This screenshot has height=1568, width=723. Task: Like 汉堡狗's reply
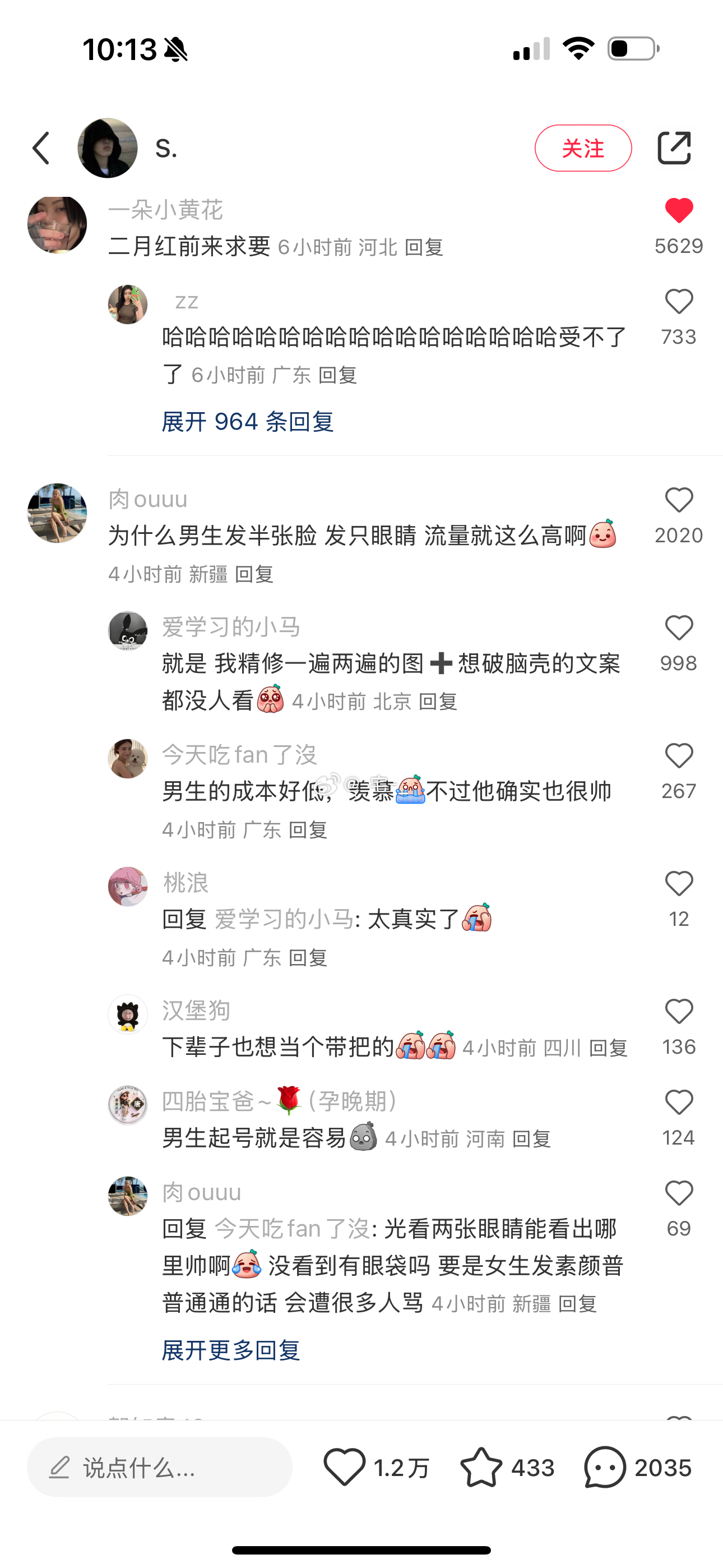pyautogui.click(x=679, y=1012)
